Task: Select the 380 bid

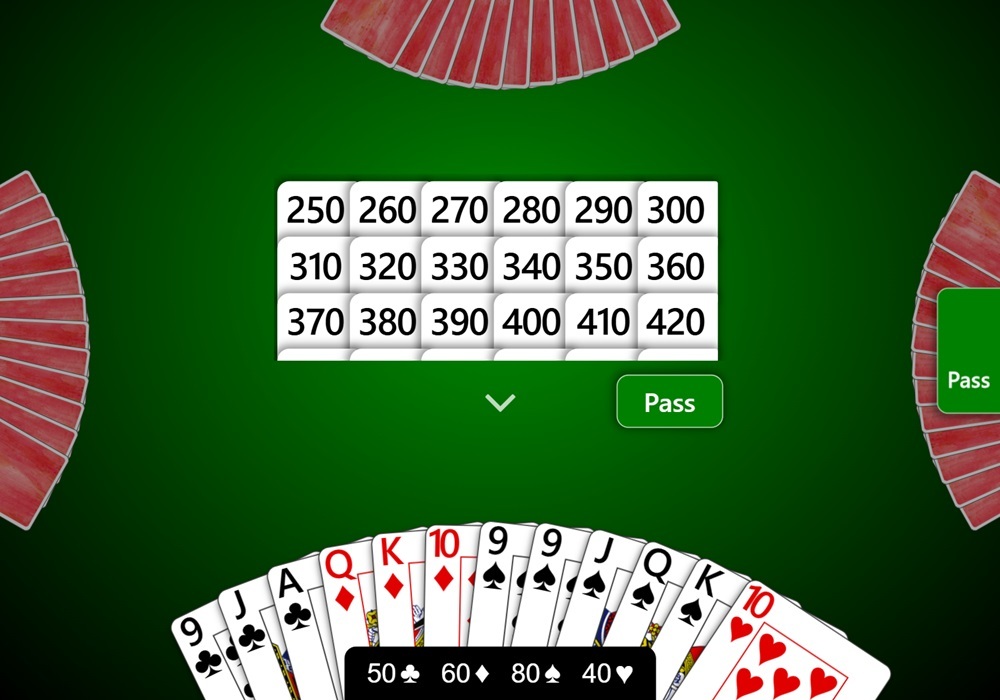Action: click(387, 321)
